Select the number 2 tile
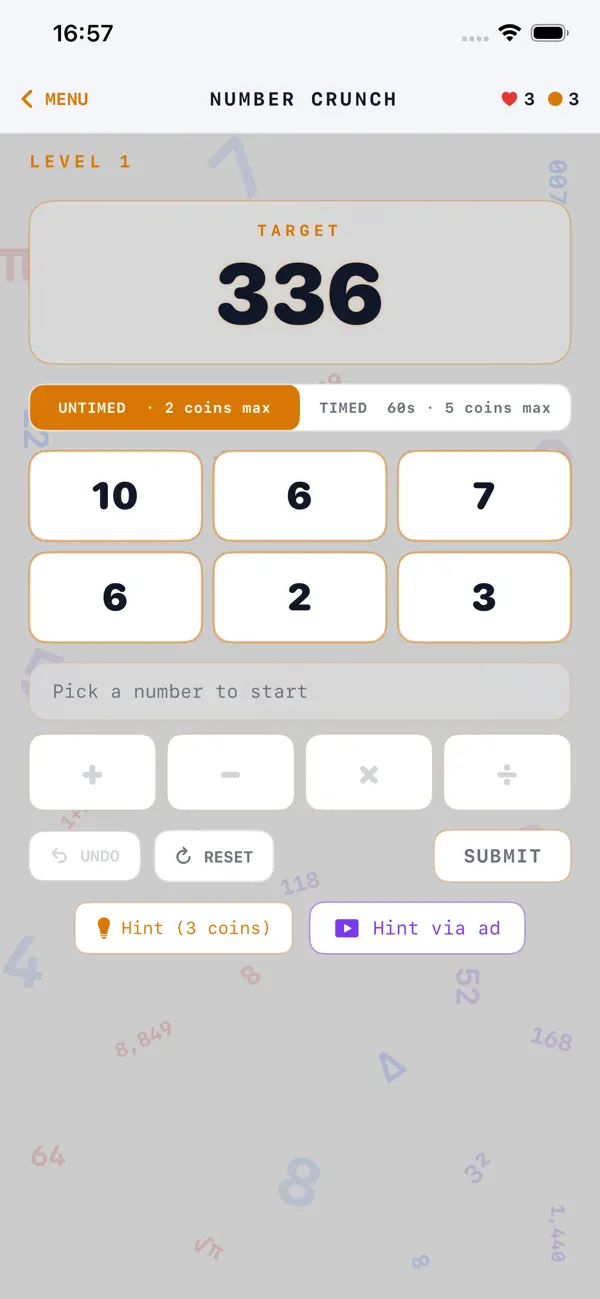The height and width of the screenshot is (1299, 600). [300, 597]
